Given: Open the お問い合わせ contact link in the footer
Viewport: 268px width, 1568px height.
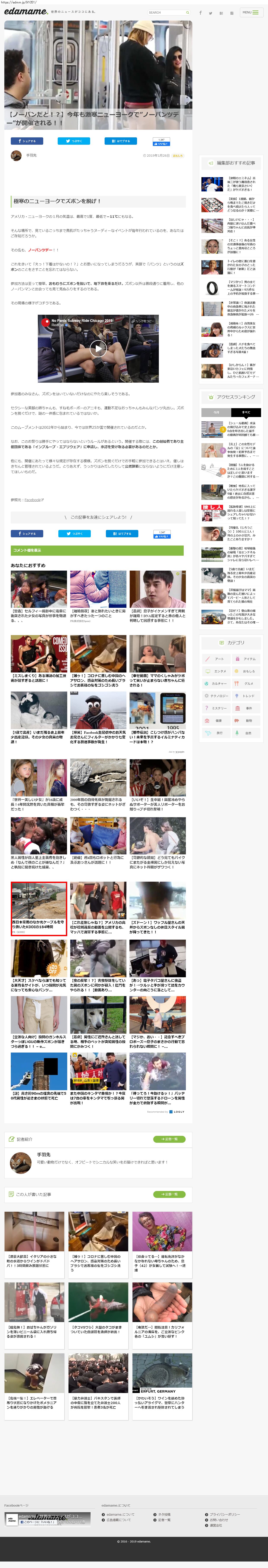Looking at the screenshot, I should 219,1520.
